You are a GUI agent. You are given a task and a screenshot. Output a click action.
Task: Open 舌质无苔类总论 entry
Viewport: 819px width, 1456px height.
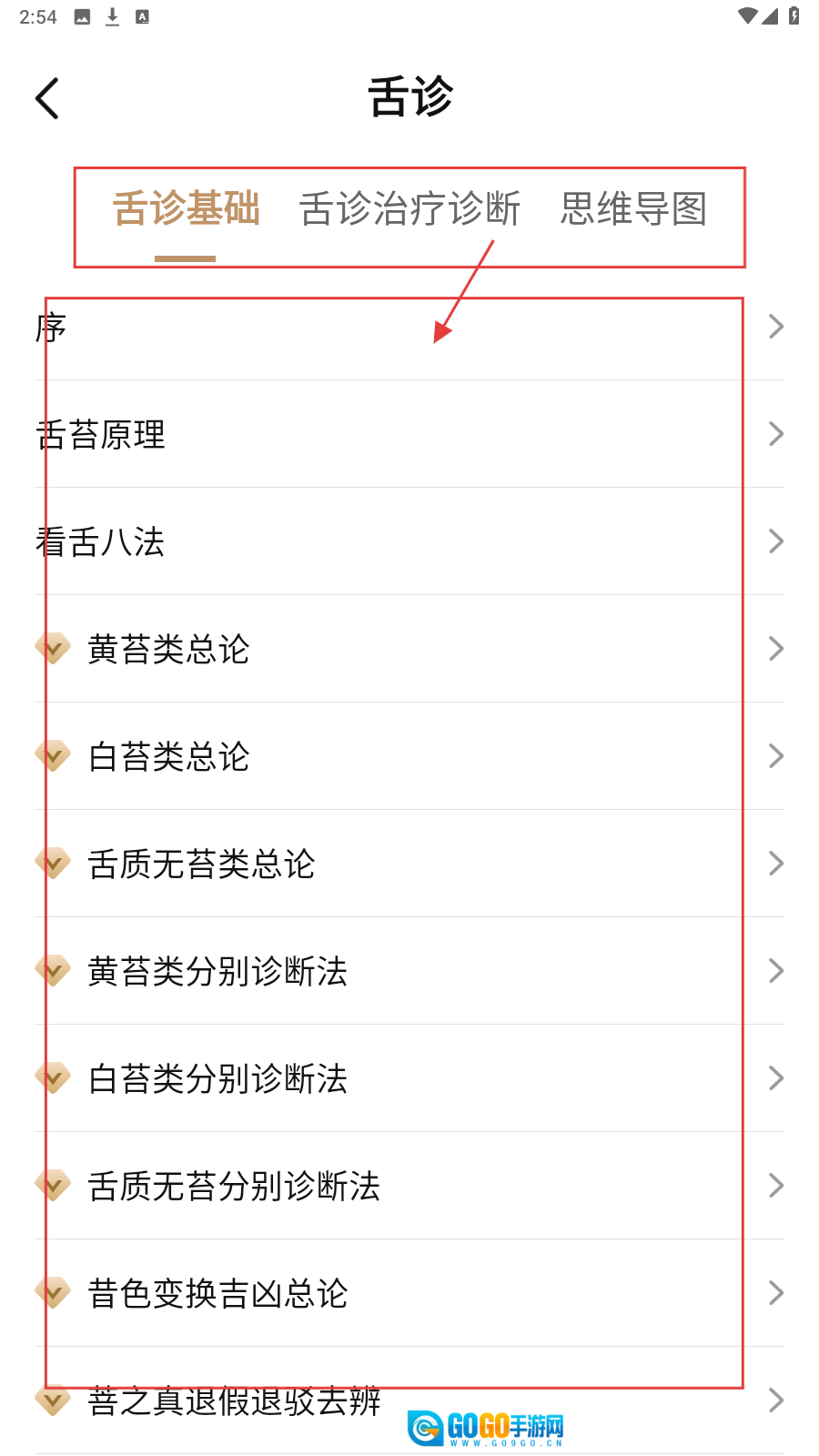pos(409,864)
